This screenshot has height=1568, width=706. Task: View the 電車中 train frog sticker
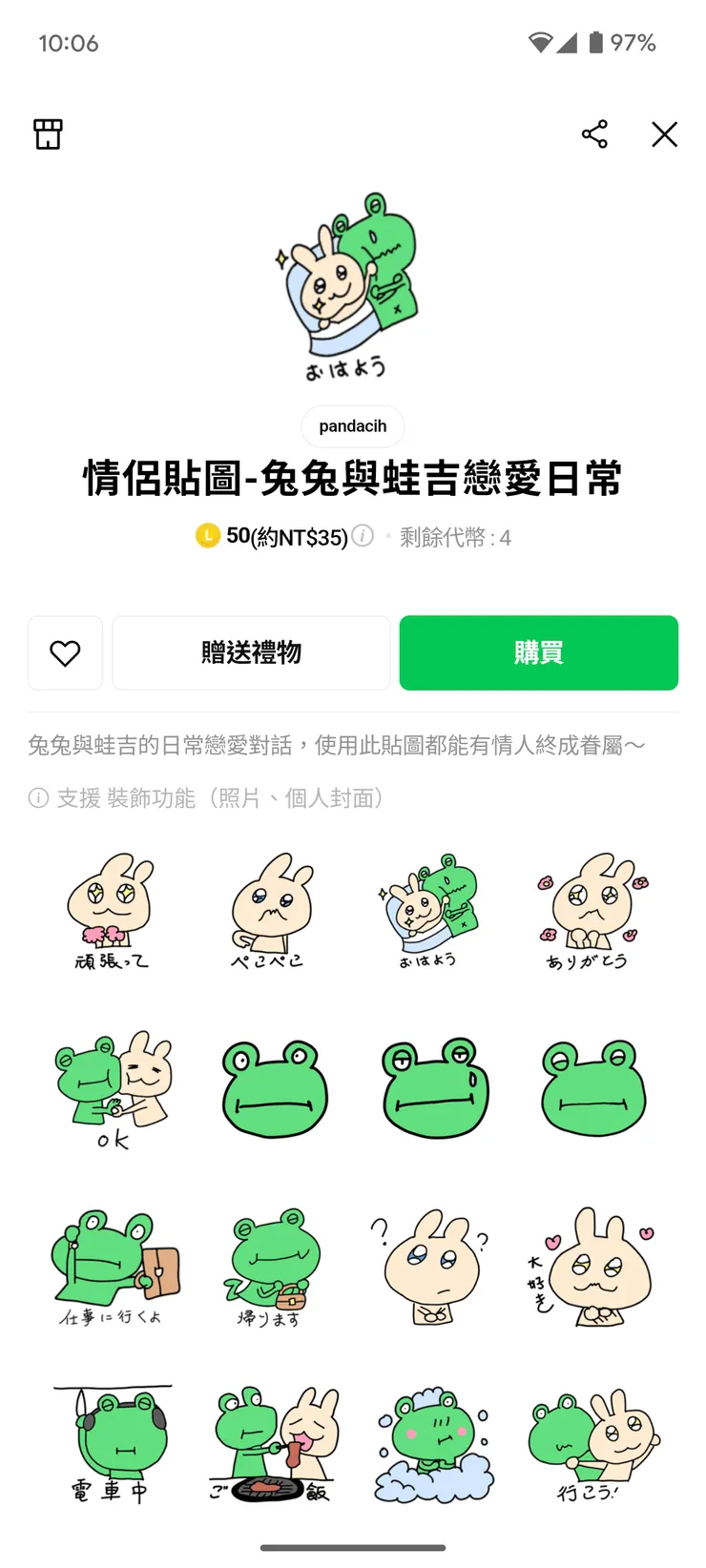point(113,1442)
